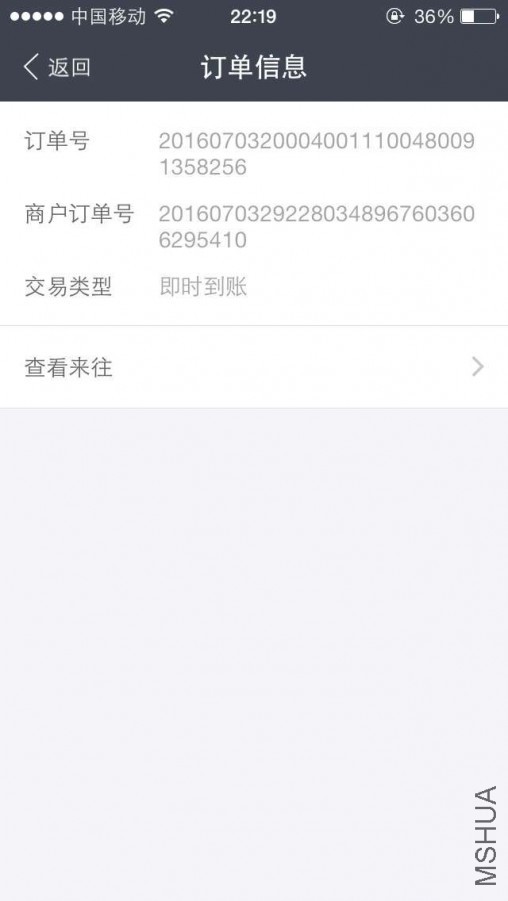508x901 pixels.
Task: Open the 查看来往 row
Action: pyautogui.click(x=254, y=367)
